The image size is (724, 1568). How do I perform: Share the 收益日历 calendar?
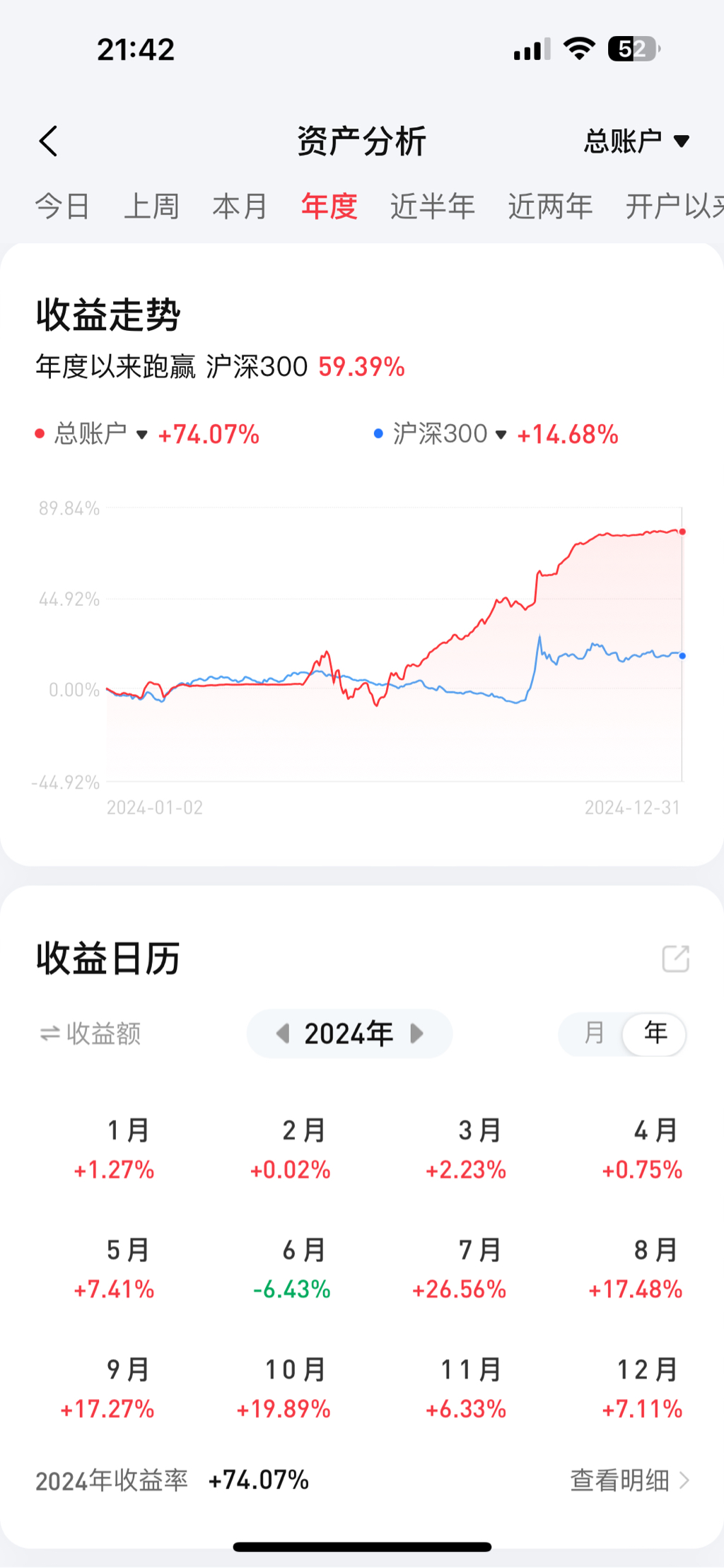tap(675, 959)
